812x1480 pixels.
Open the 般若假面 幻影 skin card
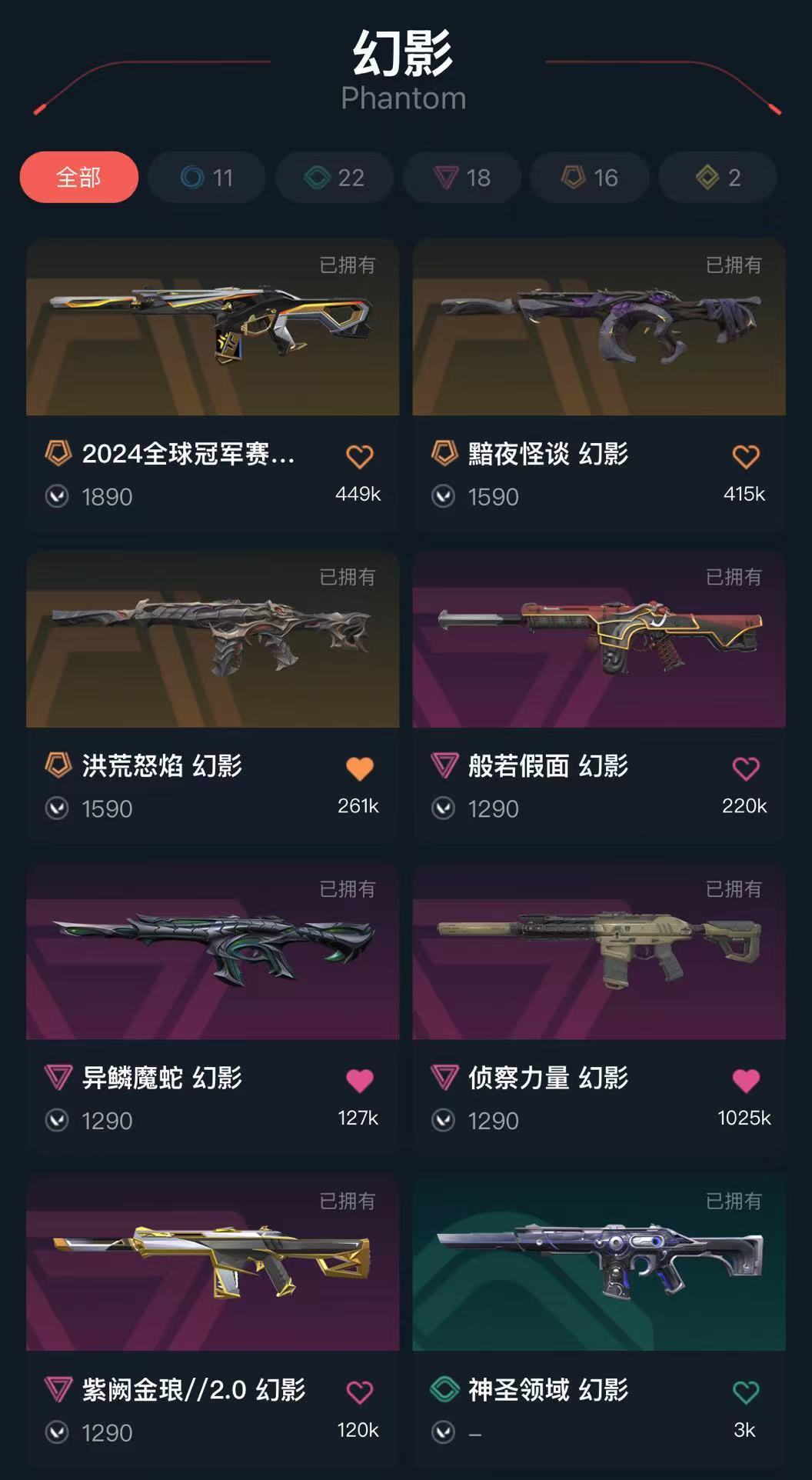tap(598, 640)
